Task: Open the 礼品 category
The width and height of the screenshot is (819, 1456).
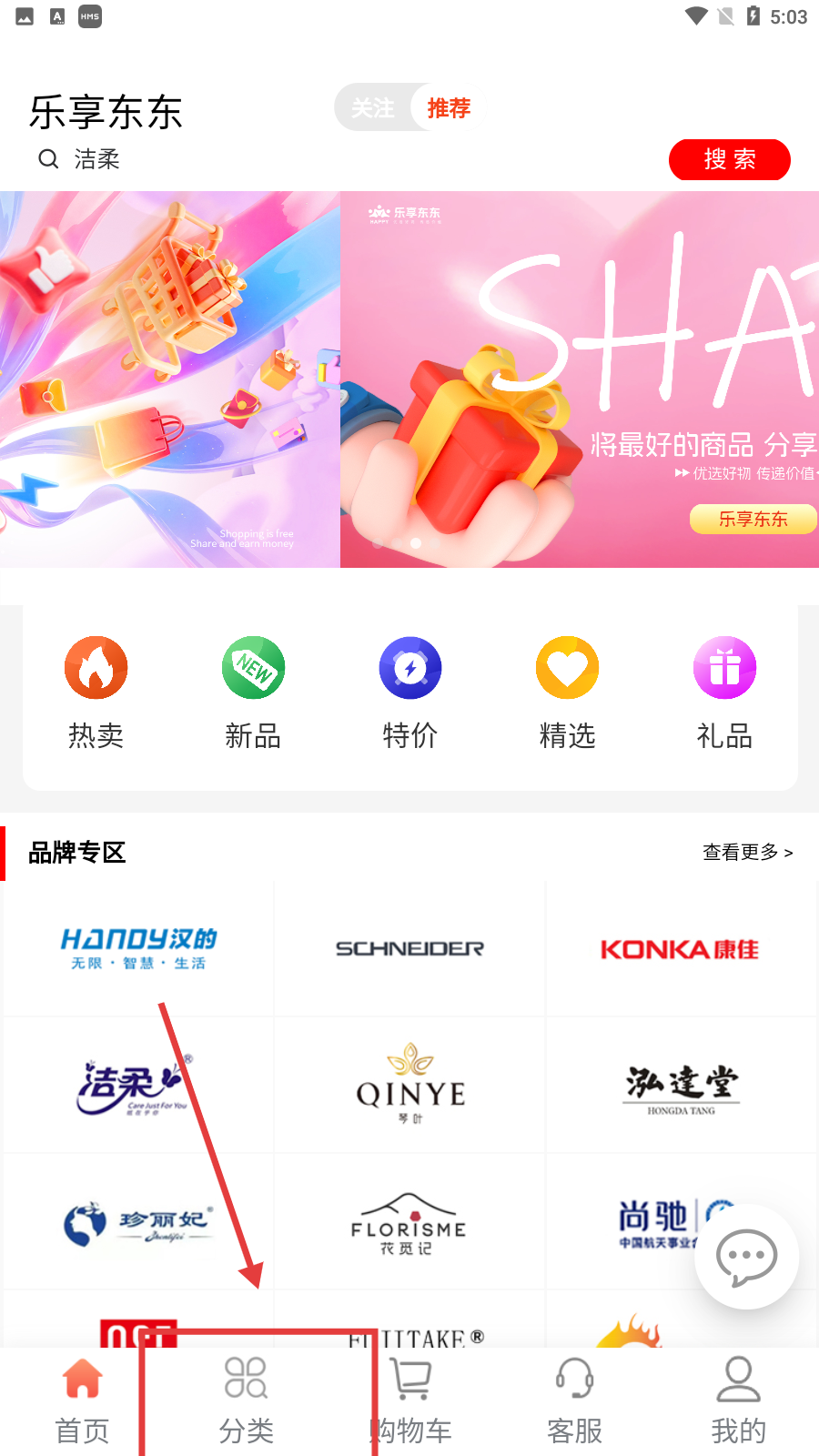Action: point(724,693)
